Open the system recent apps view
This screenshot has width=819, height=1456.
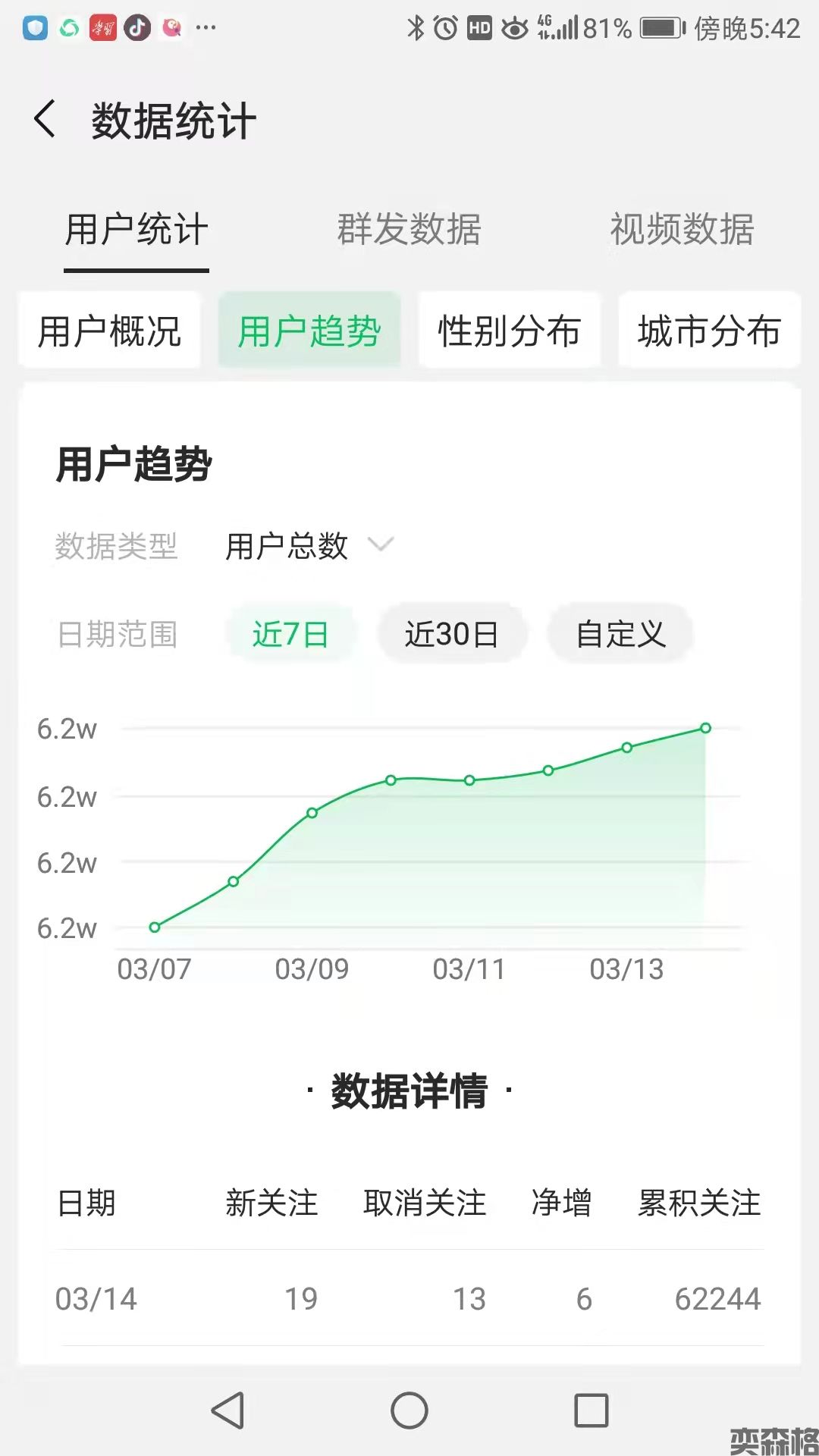pyautogui.click(x=591, y=1410)
